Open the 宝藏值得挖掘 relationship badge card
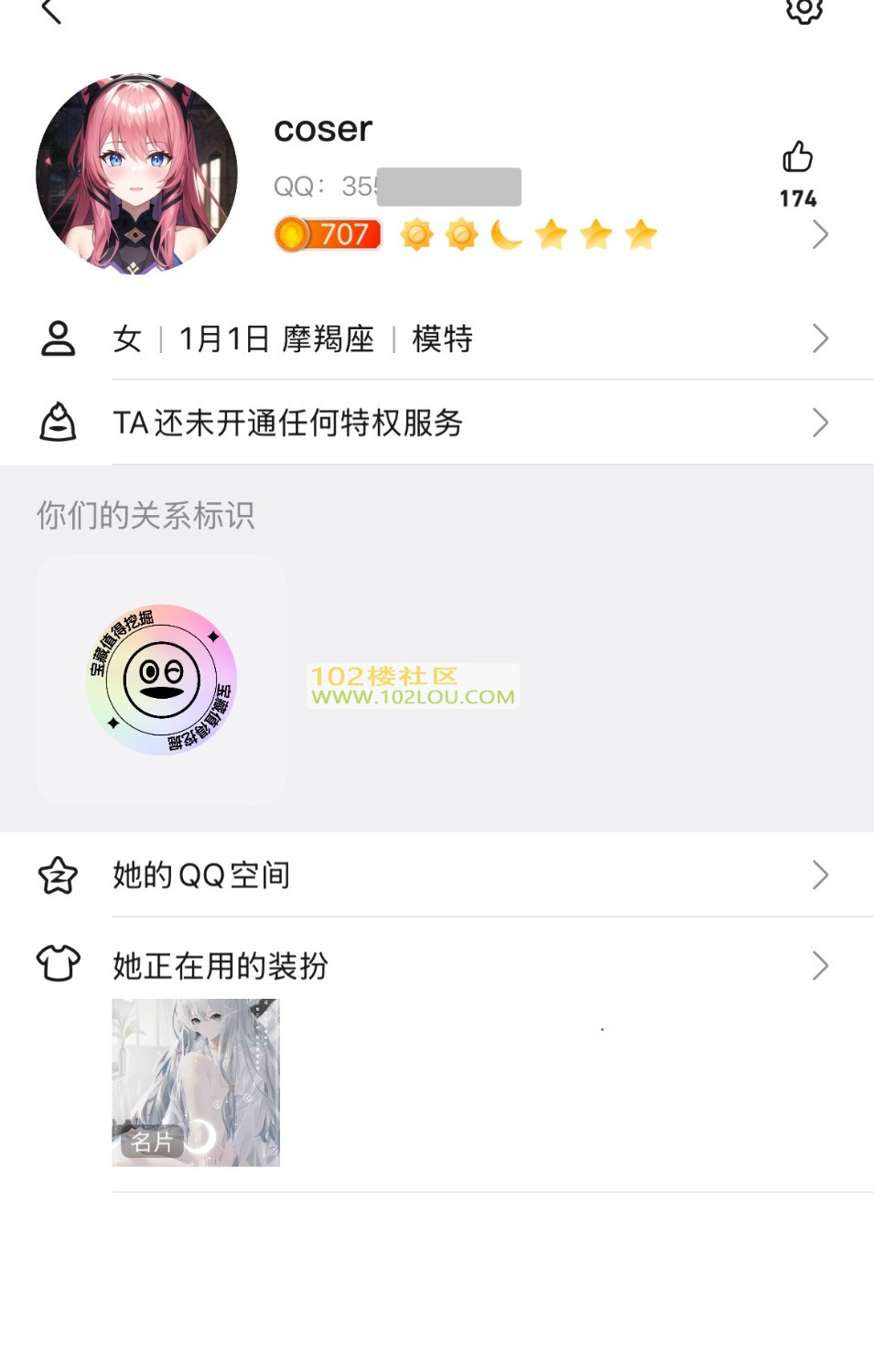874x1372 pixels. click(x=161, y=680)
